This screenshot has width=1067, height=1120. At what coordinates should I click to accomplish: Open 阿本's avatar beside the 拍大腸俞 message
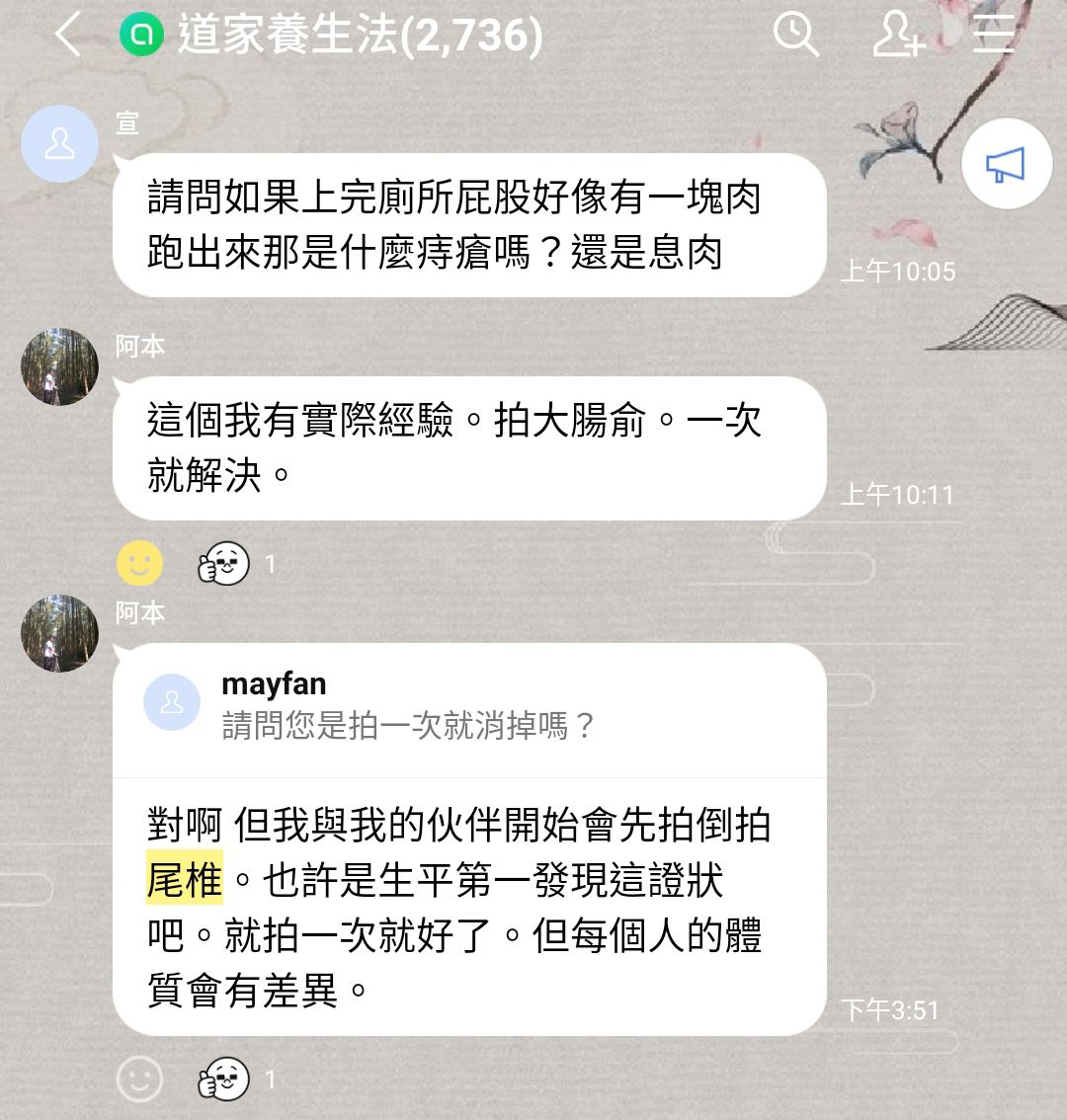[59, 367]
